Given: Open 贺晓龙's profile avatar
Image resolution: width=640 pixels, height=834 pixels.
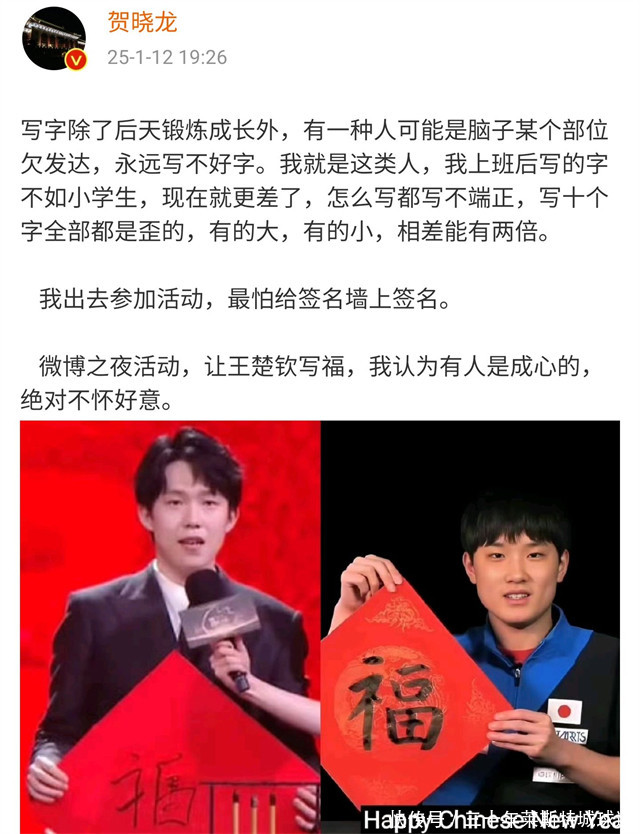Looking at the screenshot, I should pyautogui.click(x=53, y=39).
